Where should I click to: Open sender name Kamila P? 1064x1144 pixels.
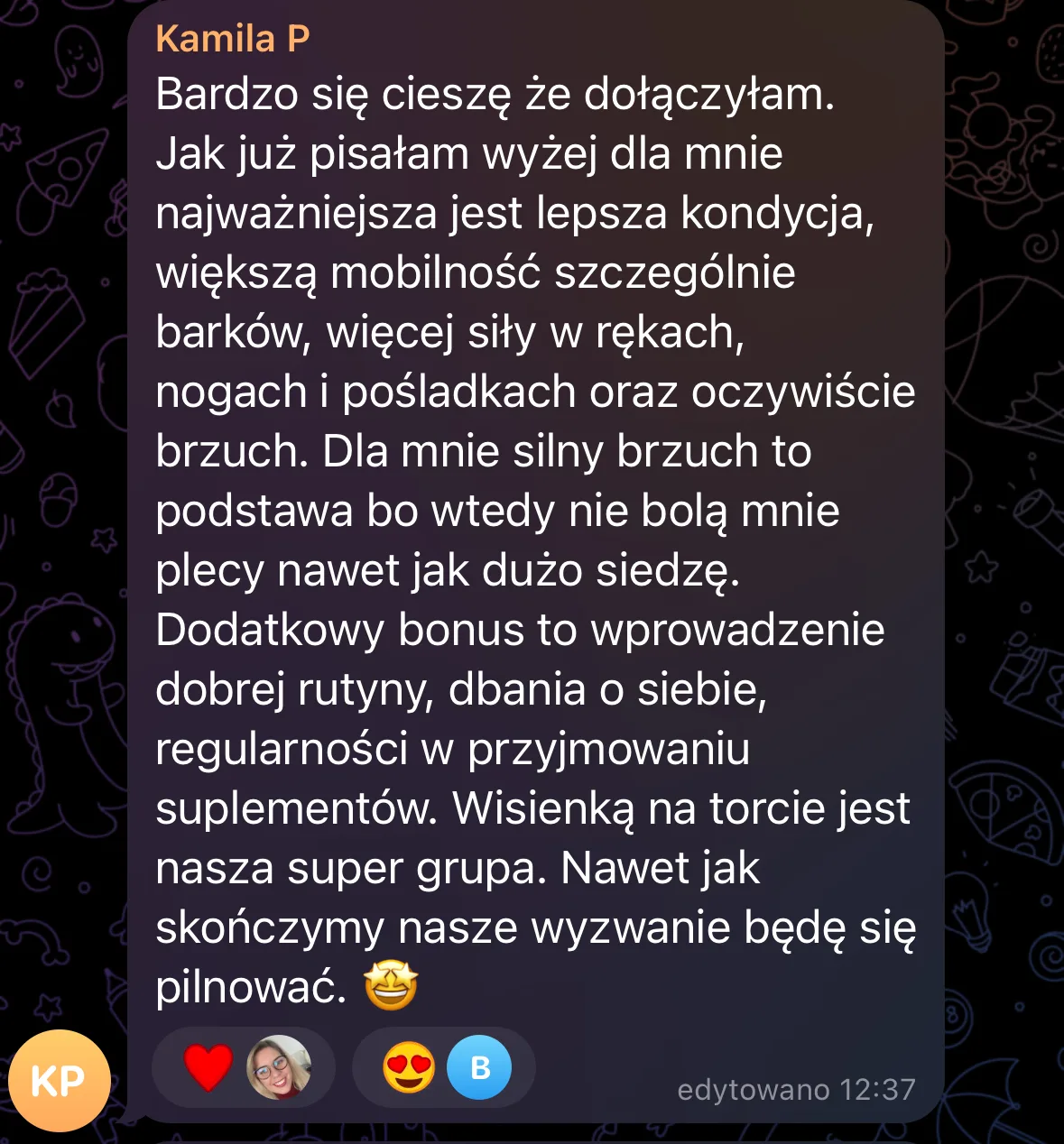(x=233, y=39)
